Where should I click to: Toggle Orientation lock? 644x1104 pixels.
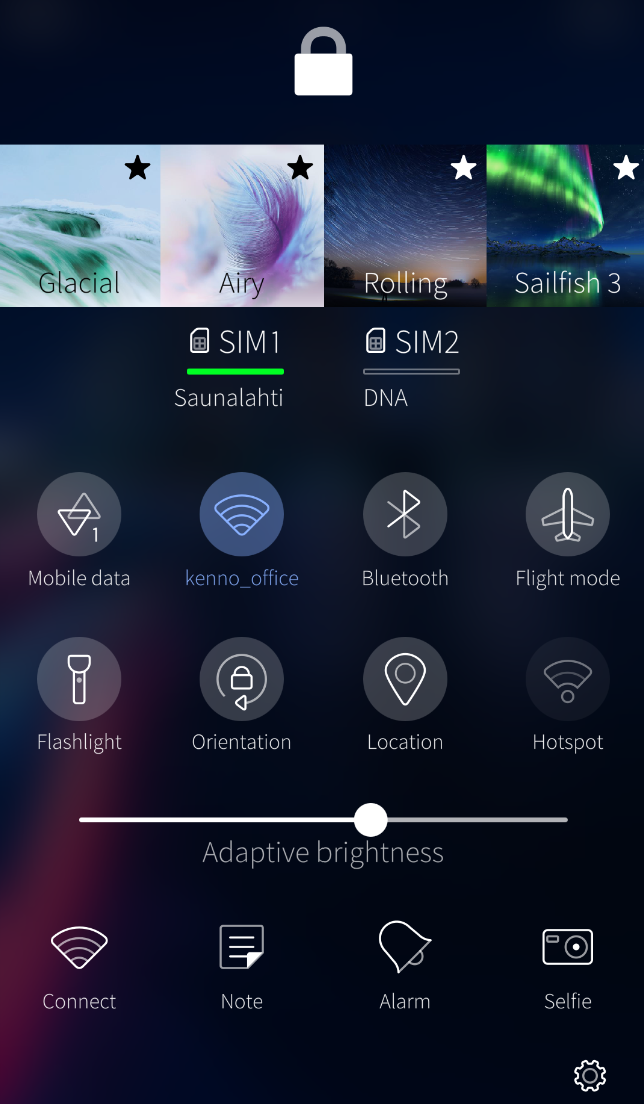coord(242,679)
